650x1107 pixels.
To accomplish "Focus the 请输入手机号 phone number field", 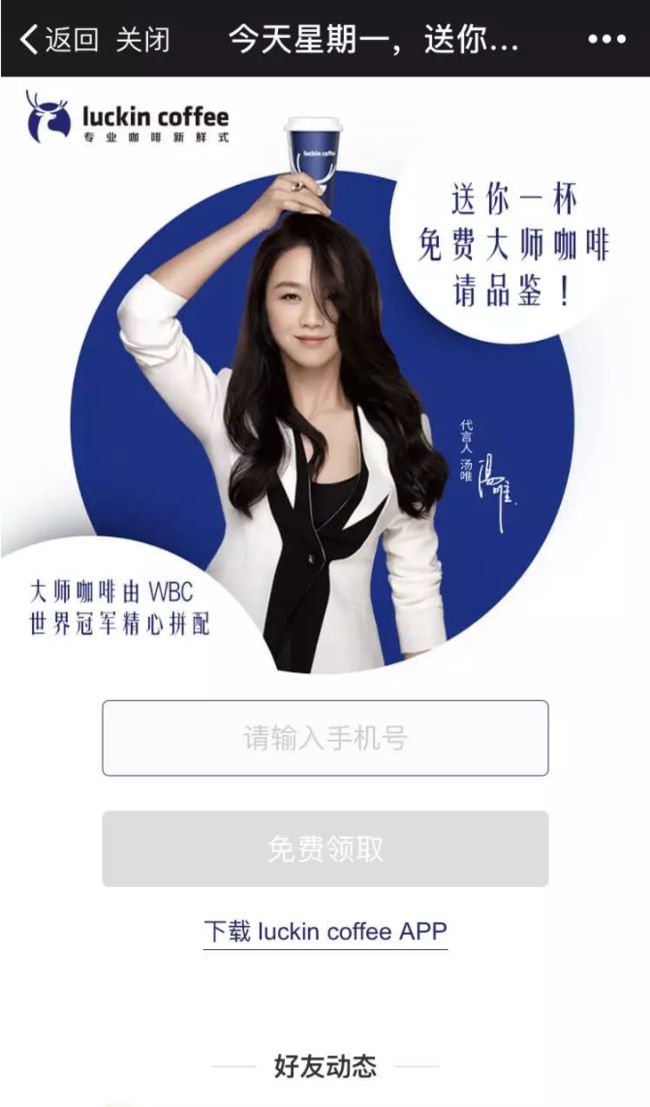I will point(325,738).
